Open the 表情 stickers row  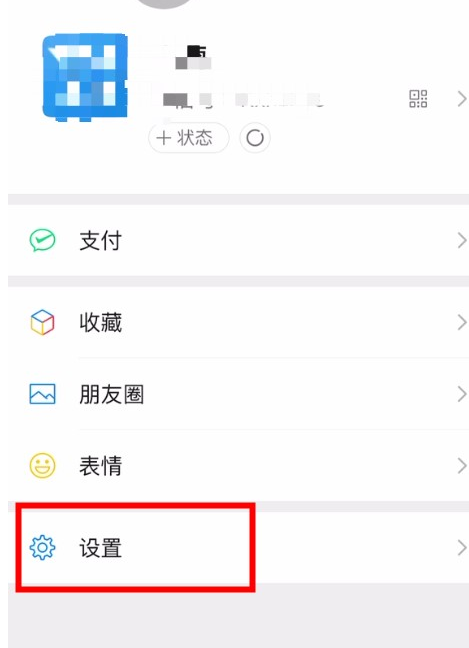(238, 465)
